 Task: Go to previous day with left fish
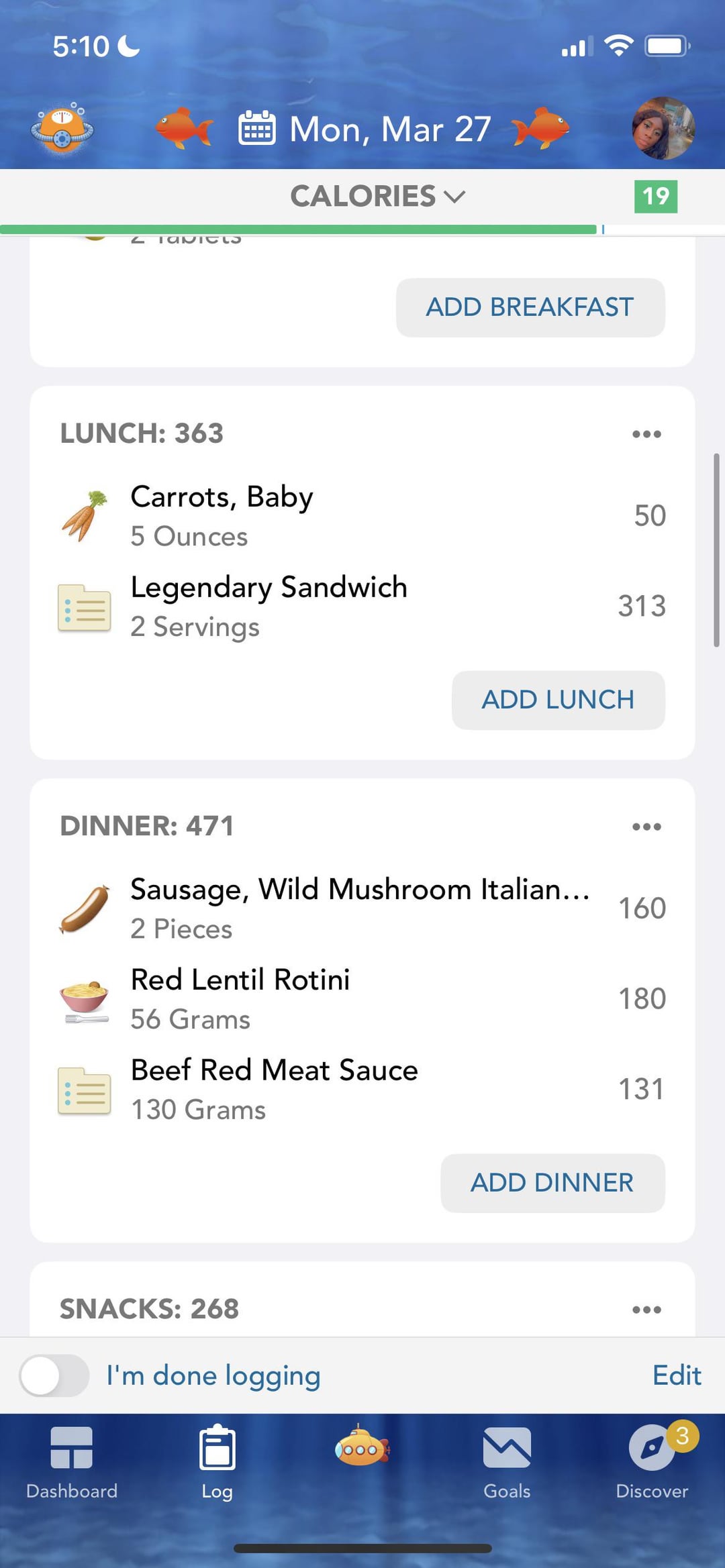point(184,127)
